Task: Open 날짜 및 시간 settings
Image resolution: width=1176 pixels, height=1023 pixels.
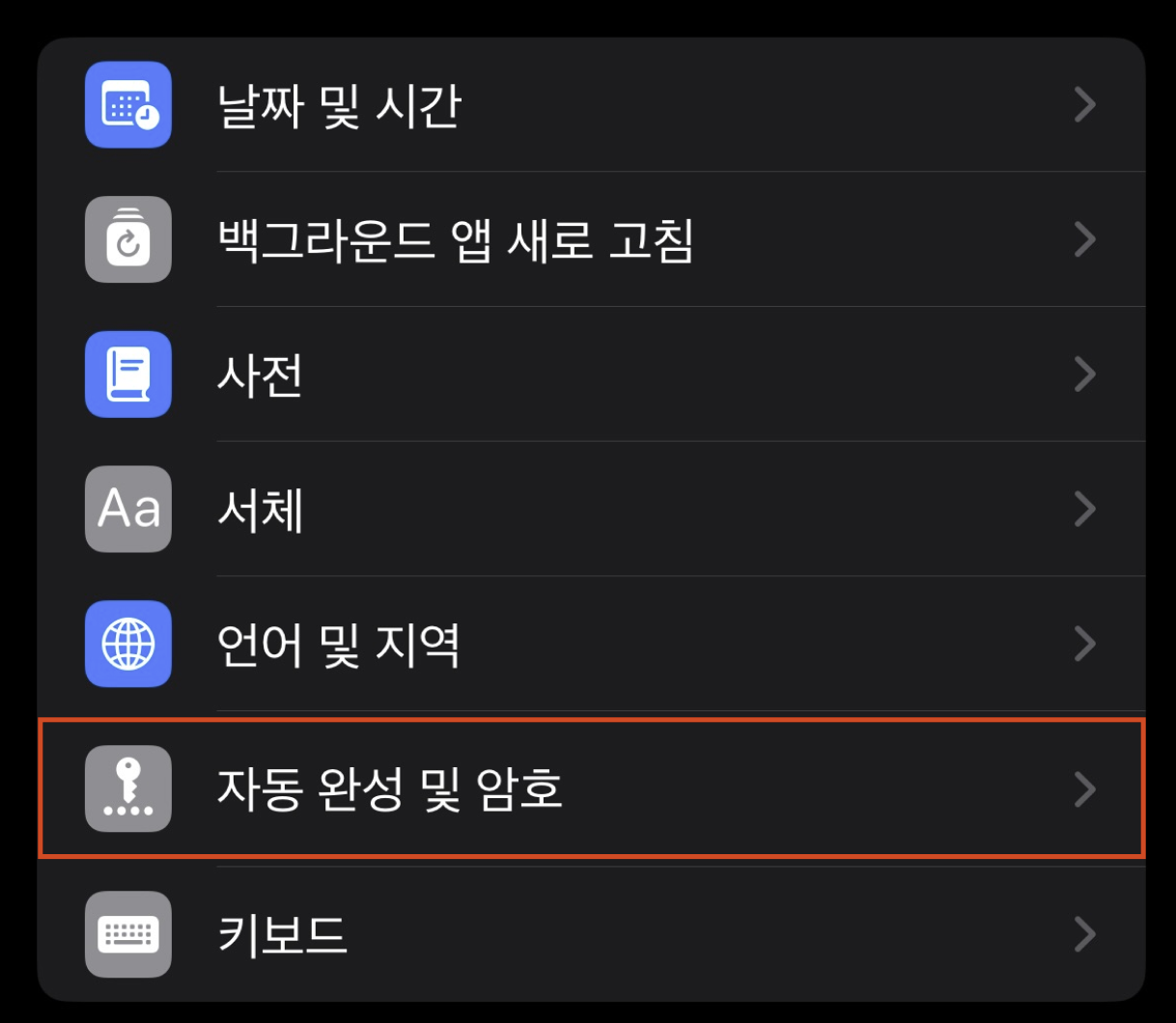Action: [x=589, y=104]
